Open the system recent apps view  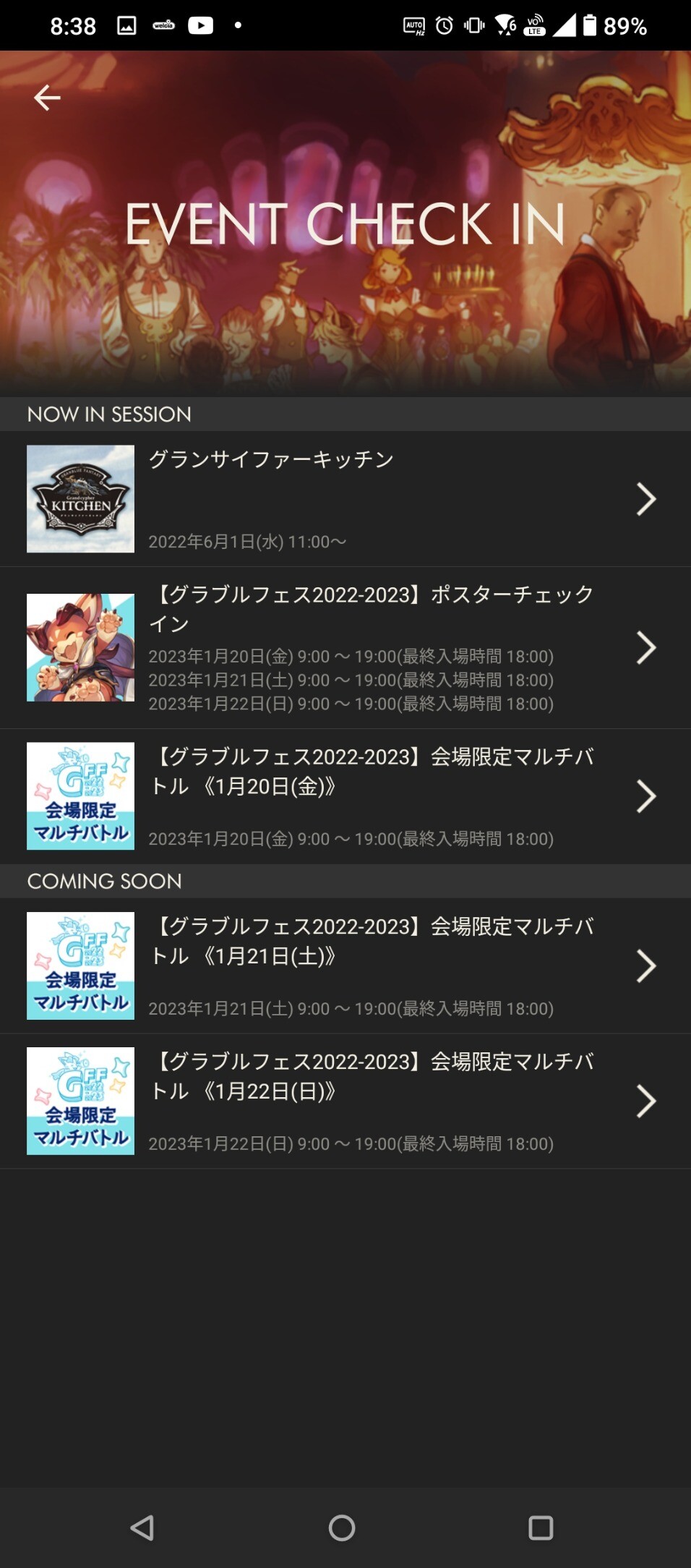point(541,1527)
